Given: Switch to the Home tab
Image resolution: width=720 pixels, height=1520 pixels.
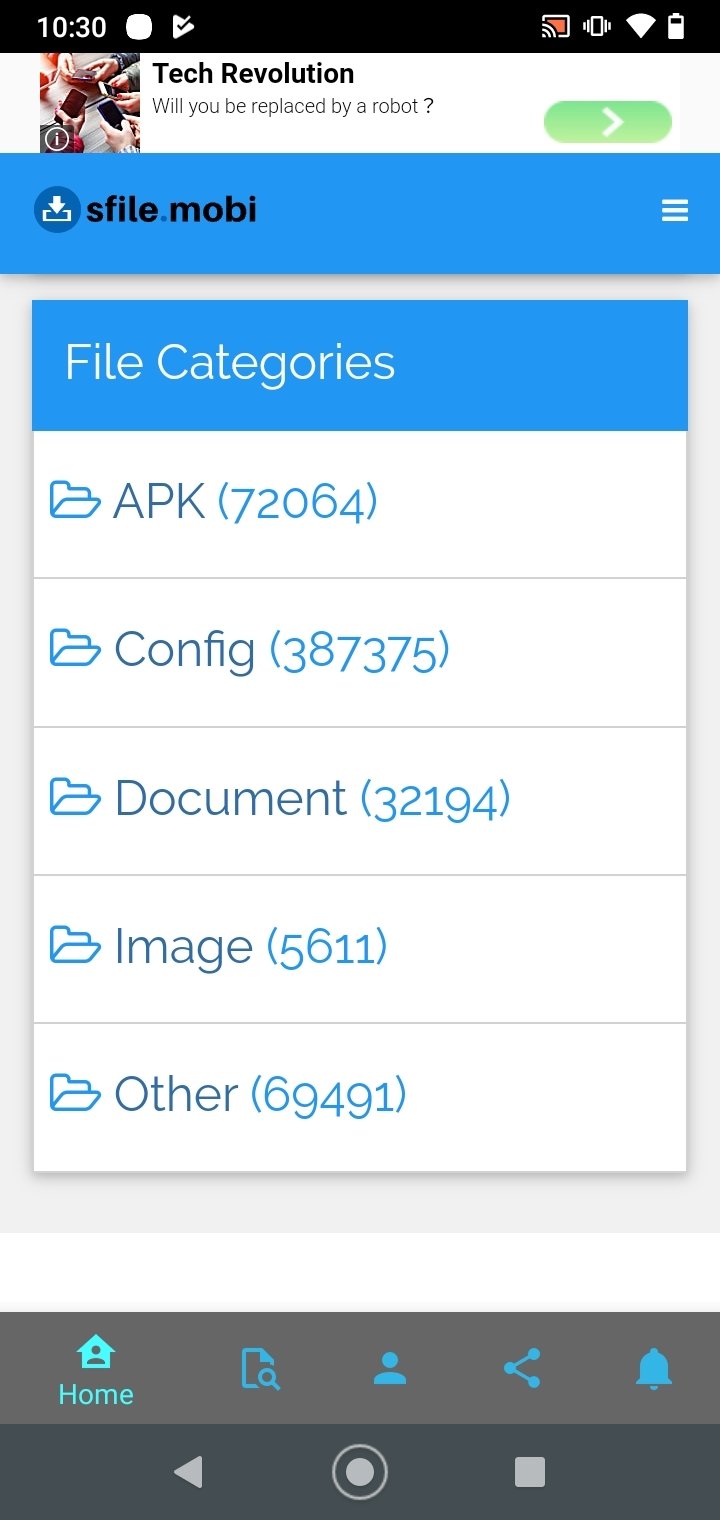Looking at the screenshot, I should 96,1370.
